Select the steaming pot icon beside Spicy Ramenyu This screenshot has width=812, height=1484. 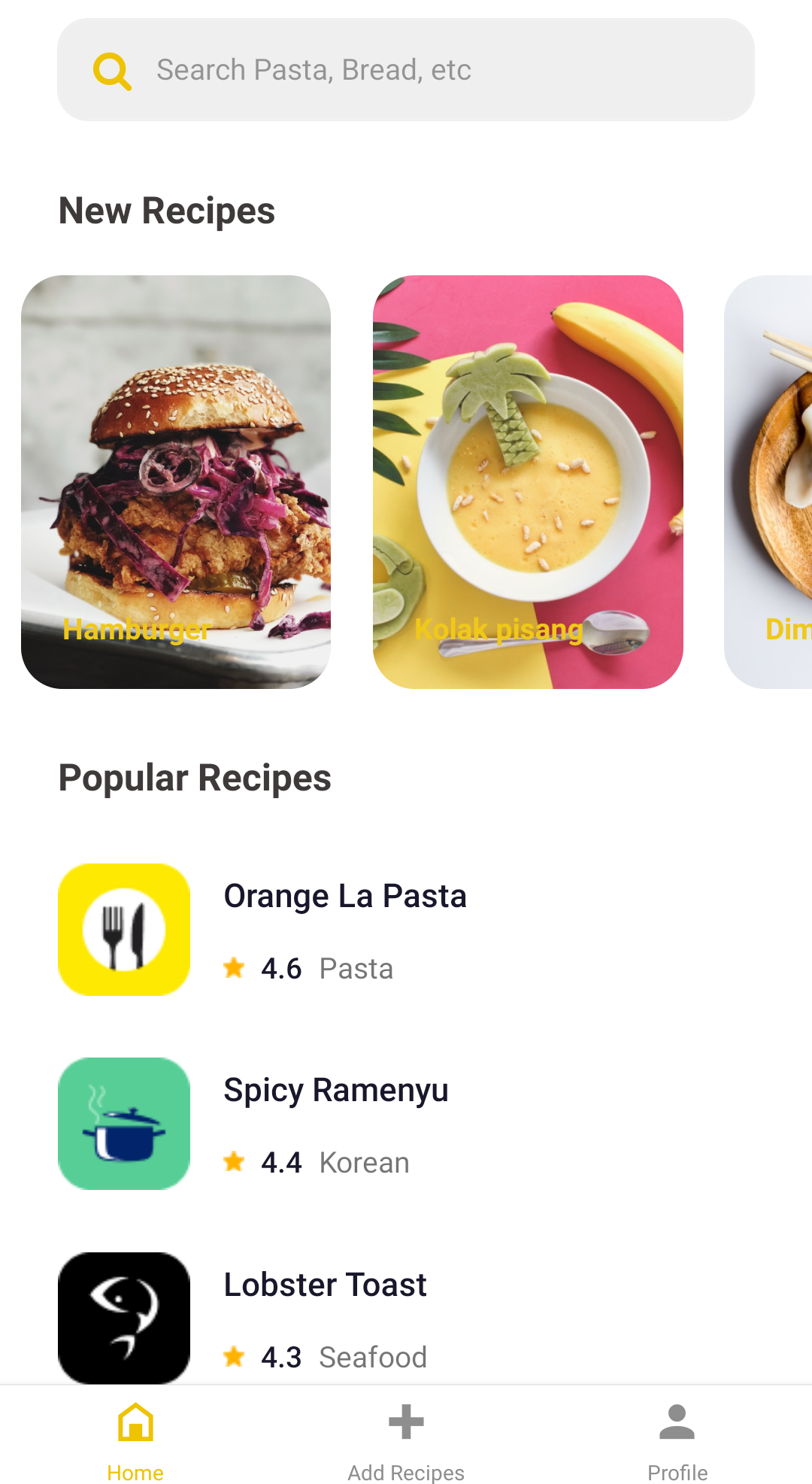(123, 1123)
